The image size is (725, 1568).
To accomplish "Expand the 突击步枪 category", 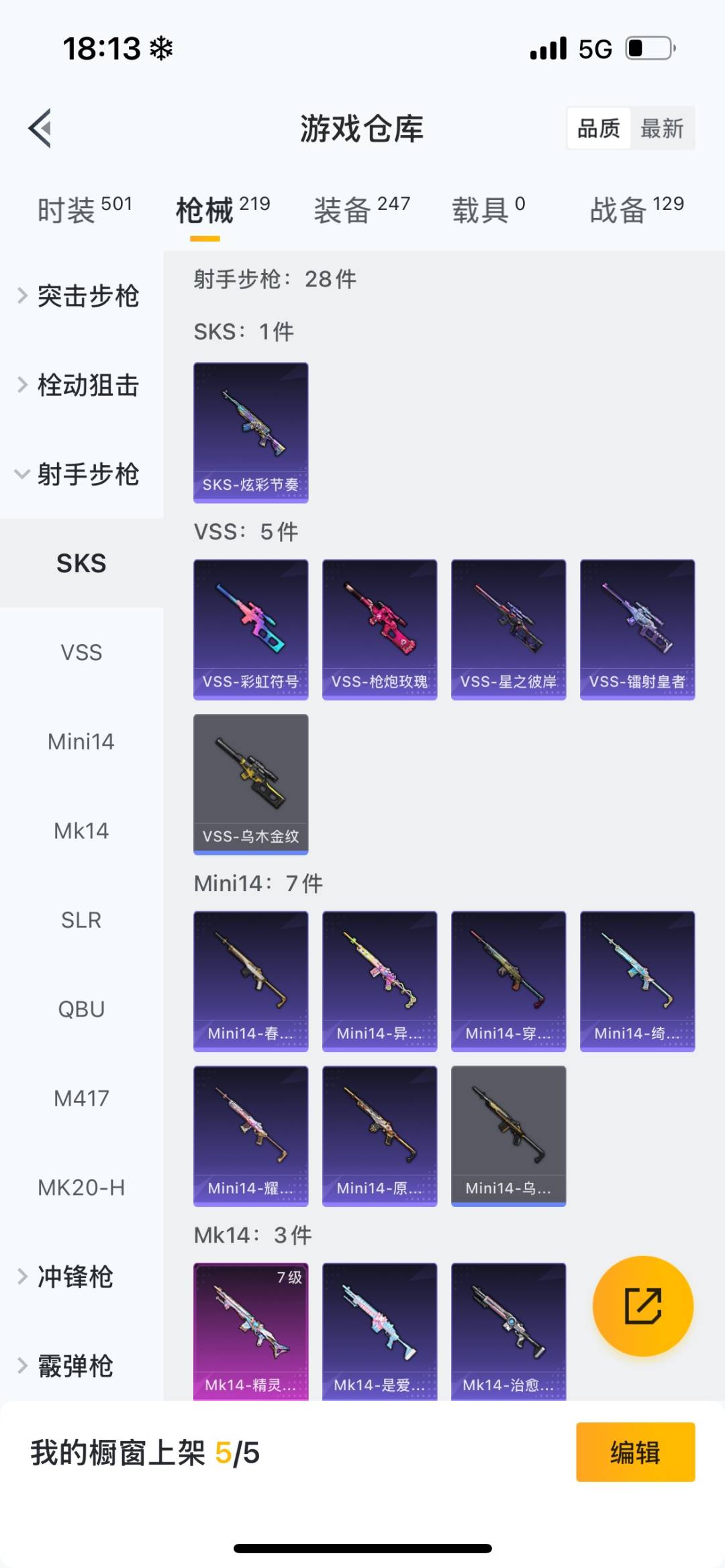I will click(x=81, y=296).
